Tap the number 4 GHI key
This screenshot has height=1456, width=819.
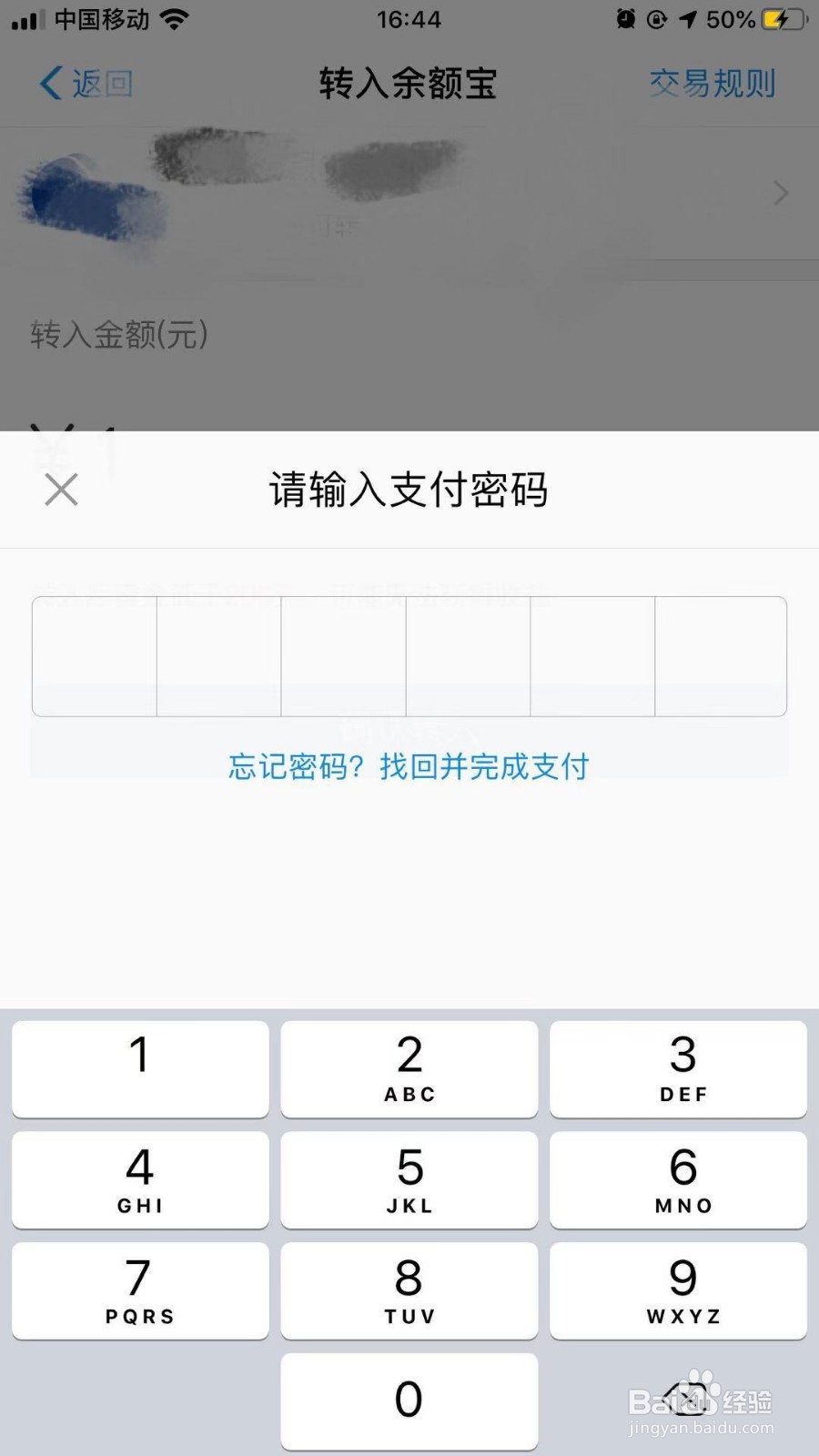tap(138, 1180)
